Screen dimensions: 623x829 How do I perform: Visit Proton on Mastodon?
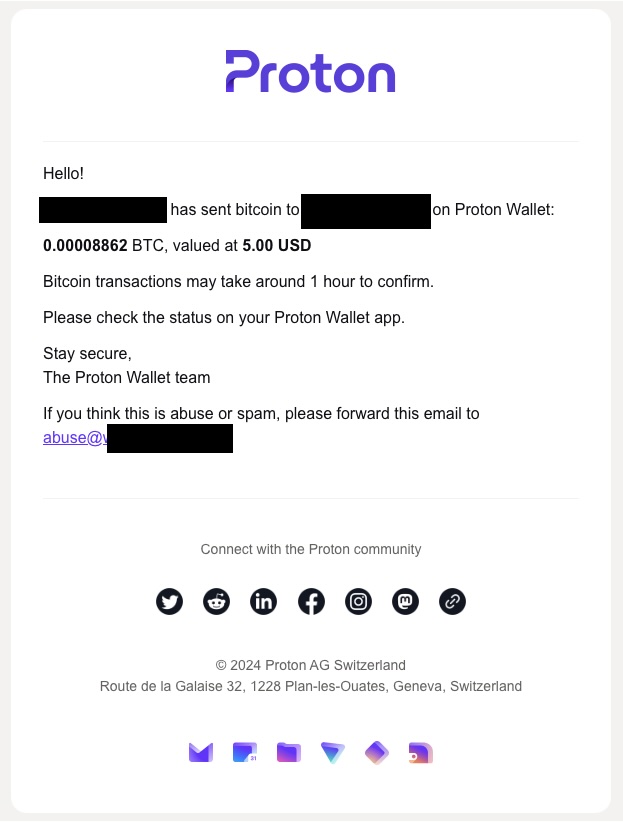[405, 601]
